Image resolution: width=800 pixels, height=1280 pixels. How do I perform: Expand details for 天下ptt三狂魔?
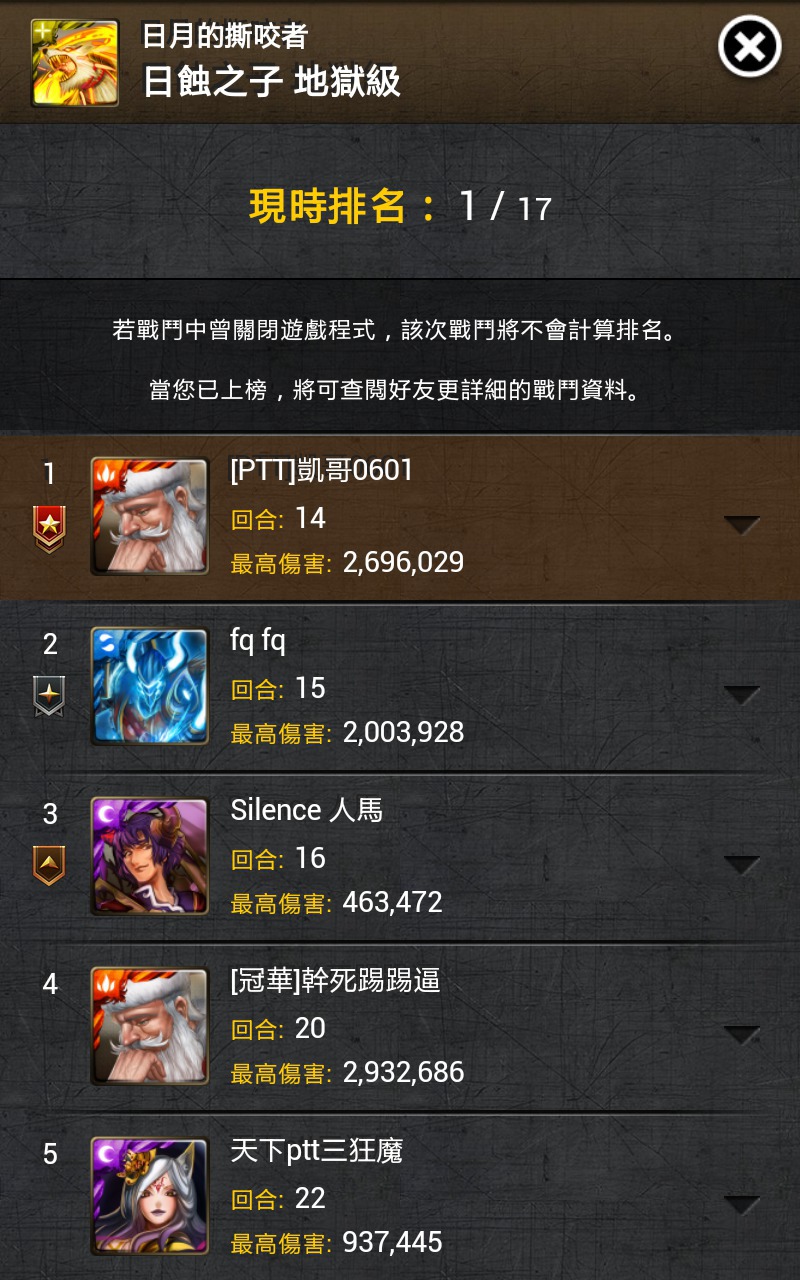tap(742, 1204)
